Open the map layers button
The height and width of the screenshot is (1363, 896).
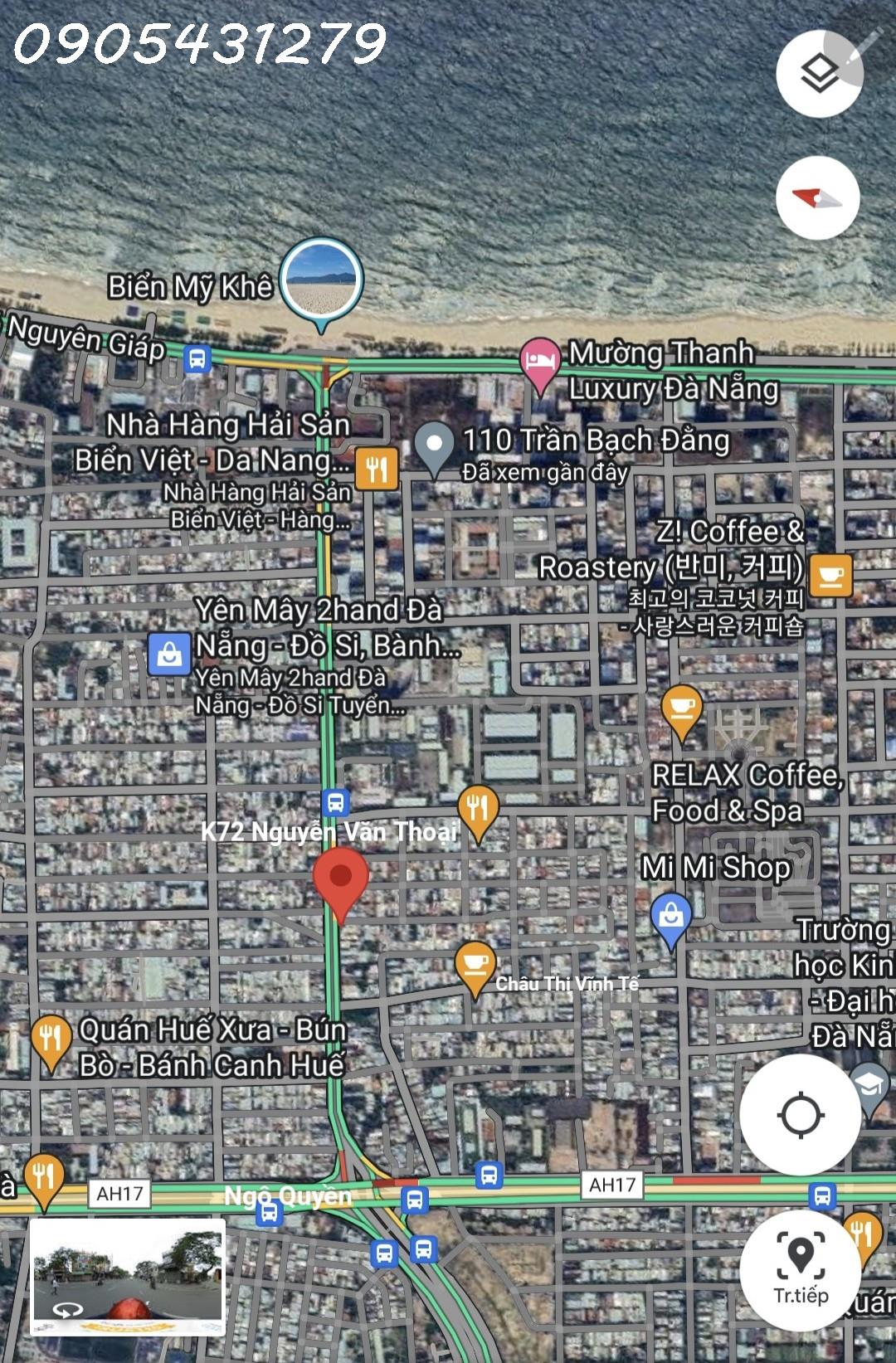pos(819,74)
